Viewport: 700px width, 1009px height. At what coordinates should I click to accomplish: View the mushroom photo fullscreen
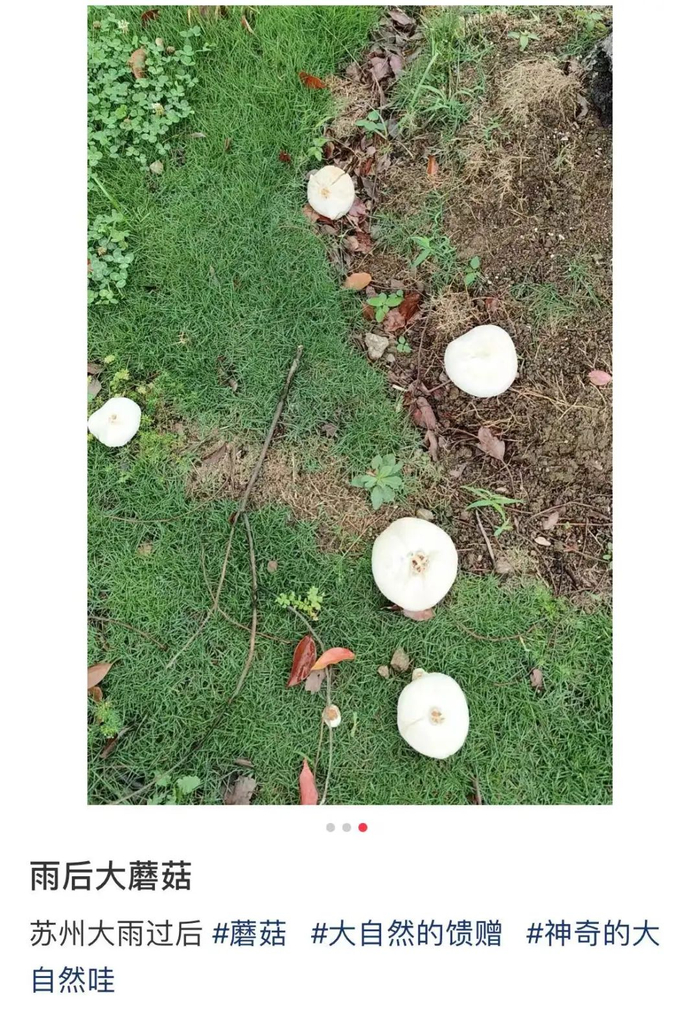tap(349, 405)
